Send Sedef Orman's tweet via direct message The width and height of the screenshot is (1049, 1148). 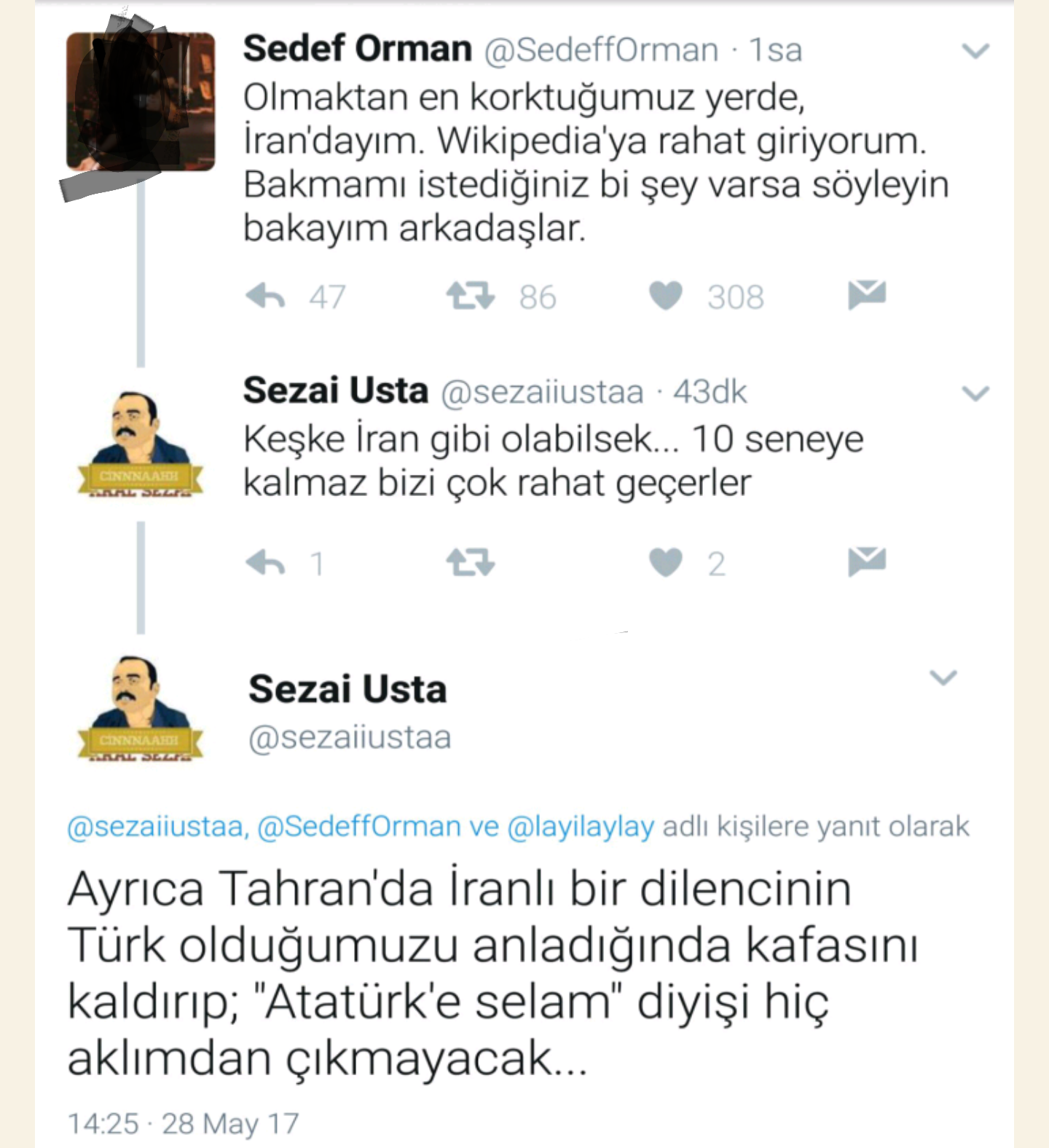[x=867, y=295]
